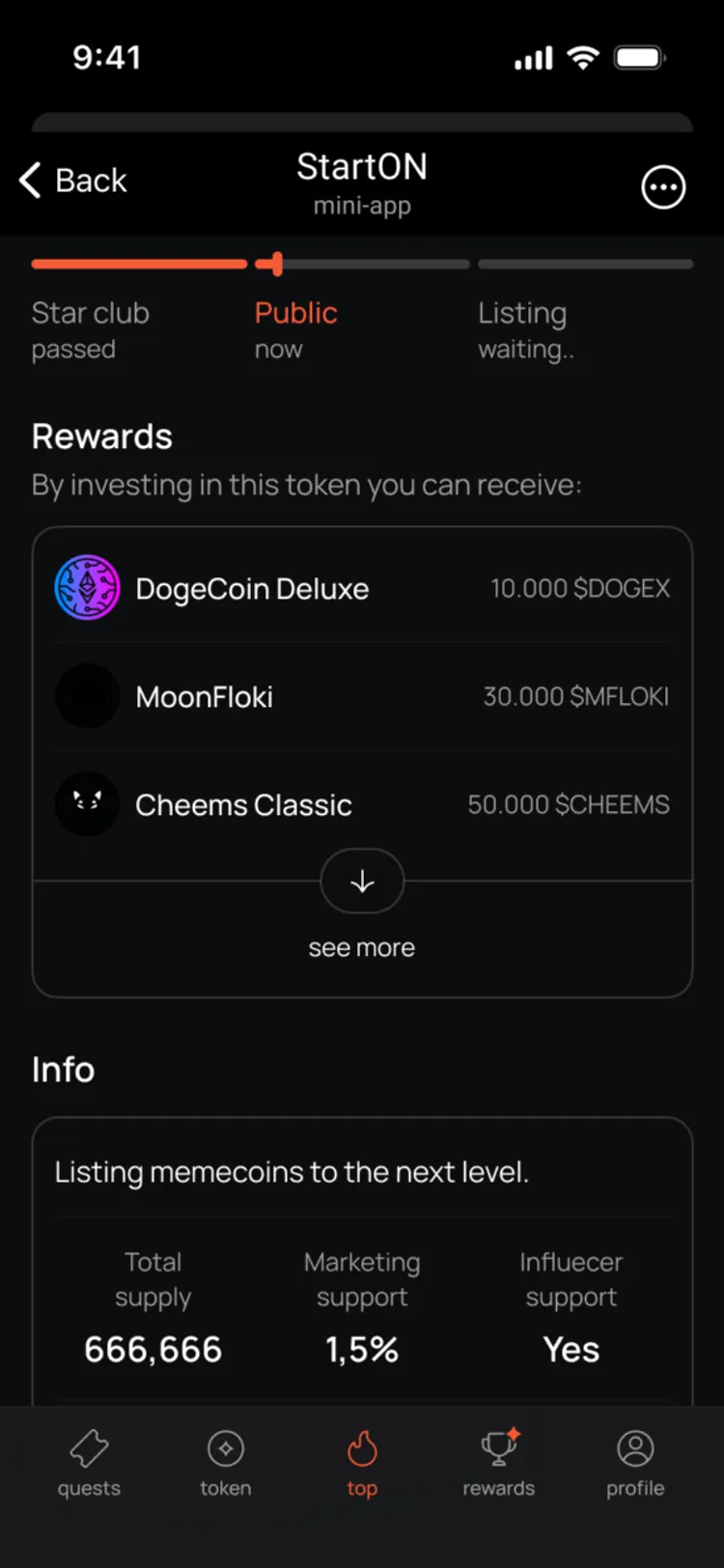Open the three-dot overflow menu
724x1568 pixels.
[663, 187]
